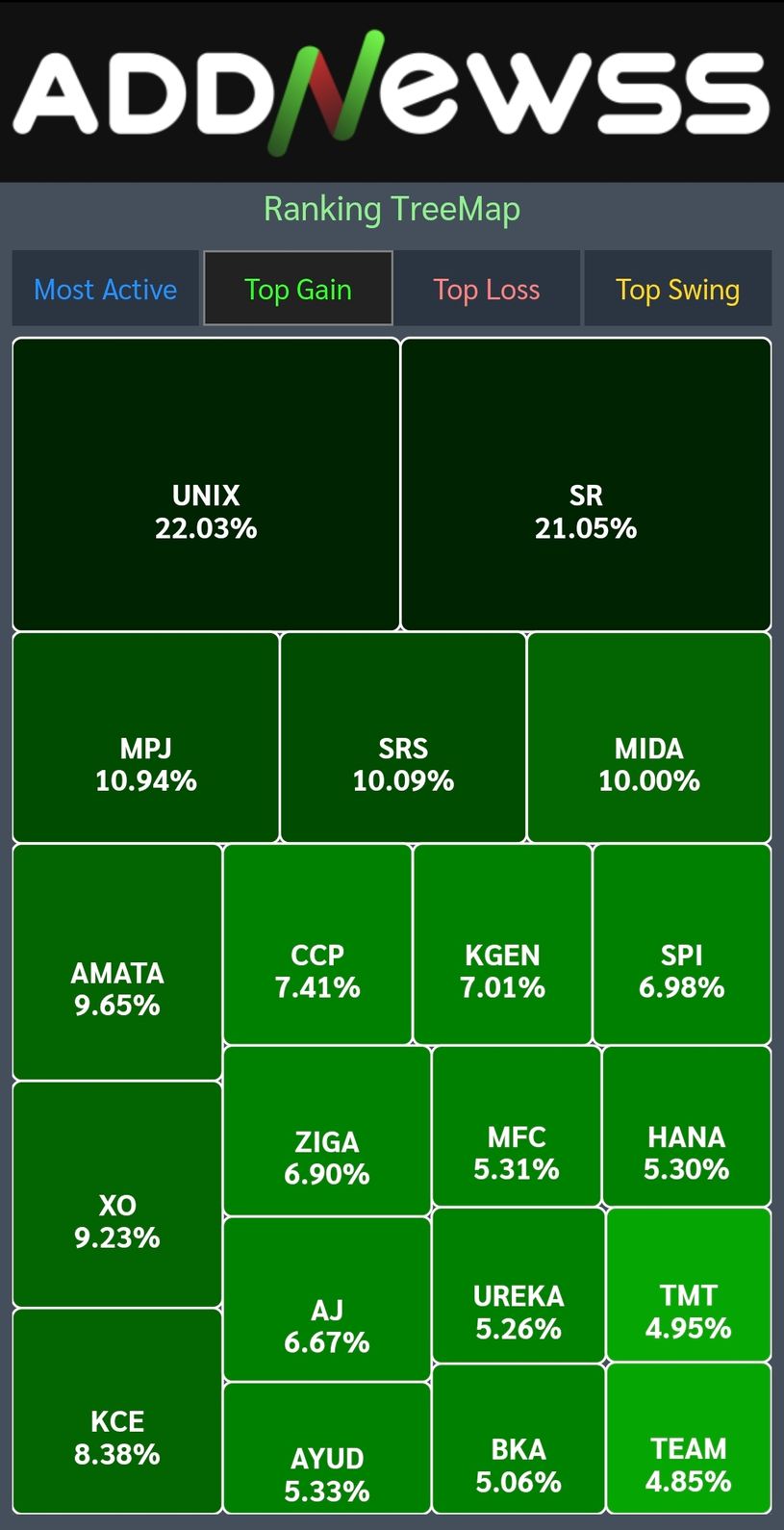Open the KCE stock tile
The image size is (784, 1530).
pyautogui.click(x=117, y=1411)
